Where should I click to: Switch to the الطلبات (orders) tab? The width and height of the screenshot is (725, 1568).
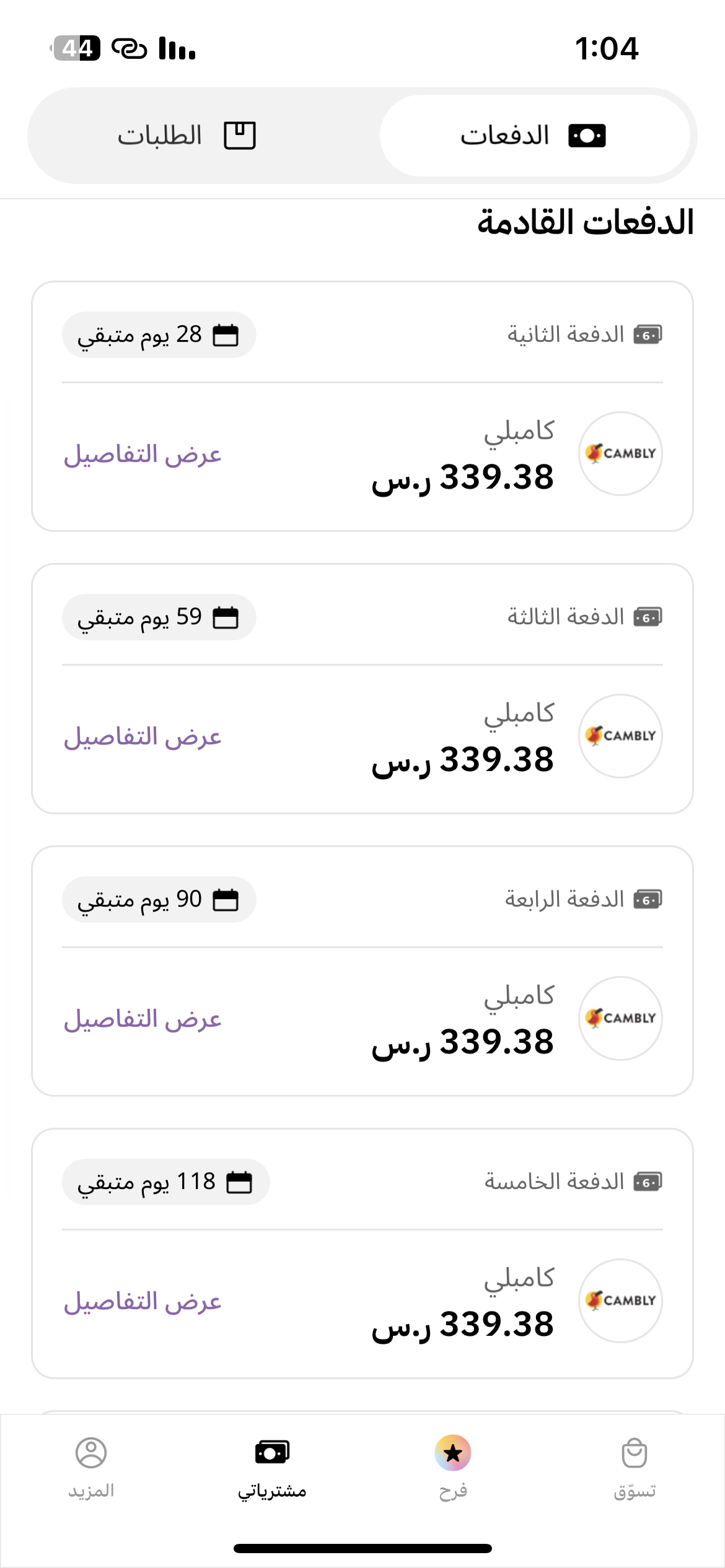pos(187,136)
